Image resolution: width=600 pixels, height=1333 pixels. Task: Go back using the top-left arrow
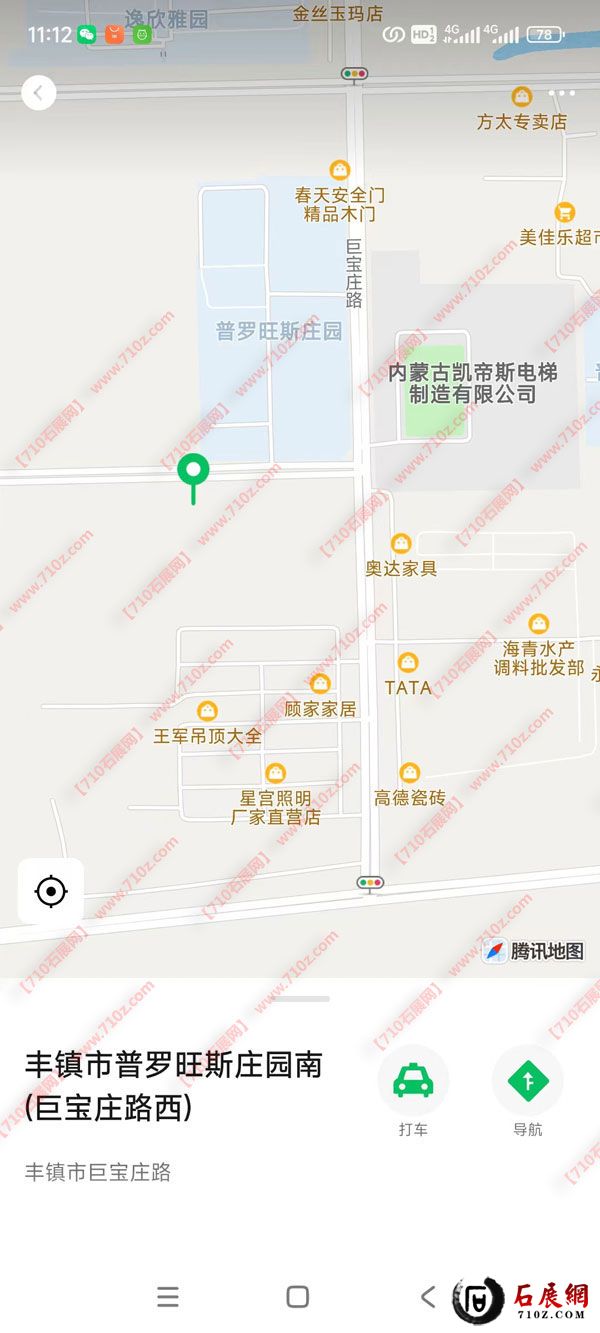38,93
